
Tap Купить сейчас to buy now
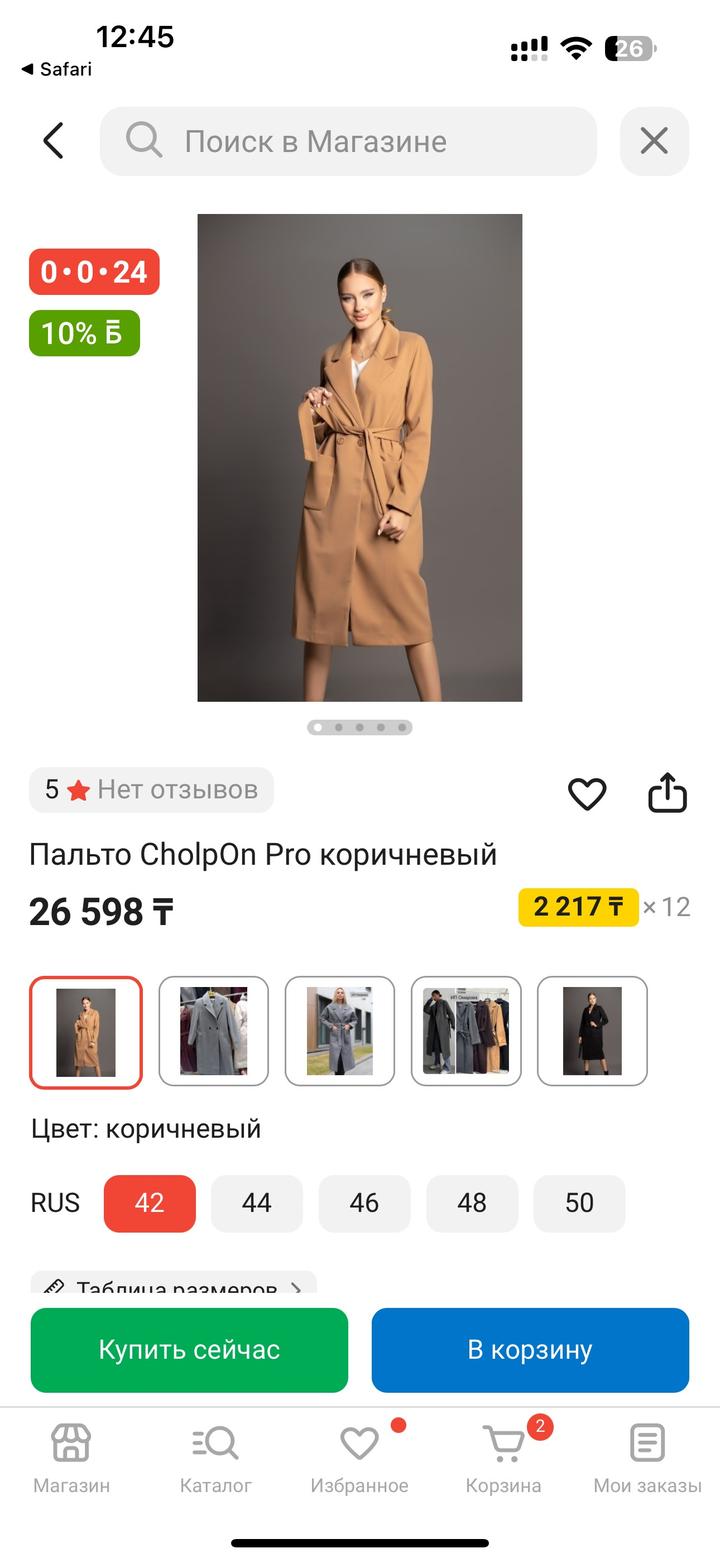(x=189, y=1350)
